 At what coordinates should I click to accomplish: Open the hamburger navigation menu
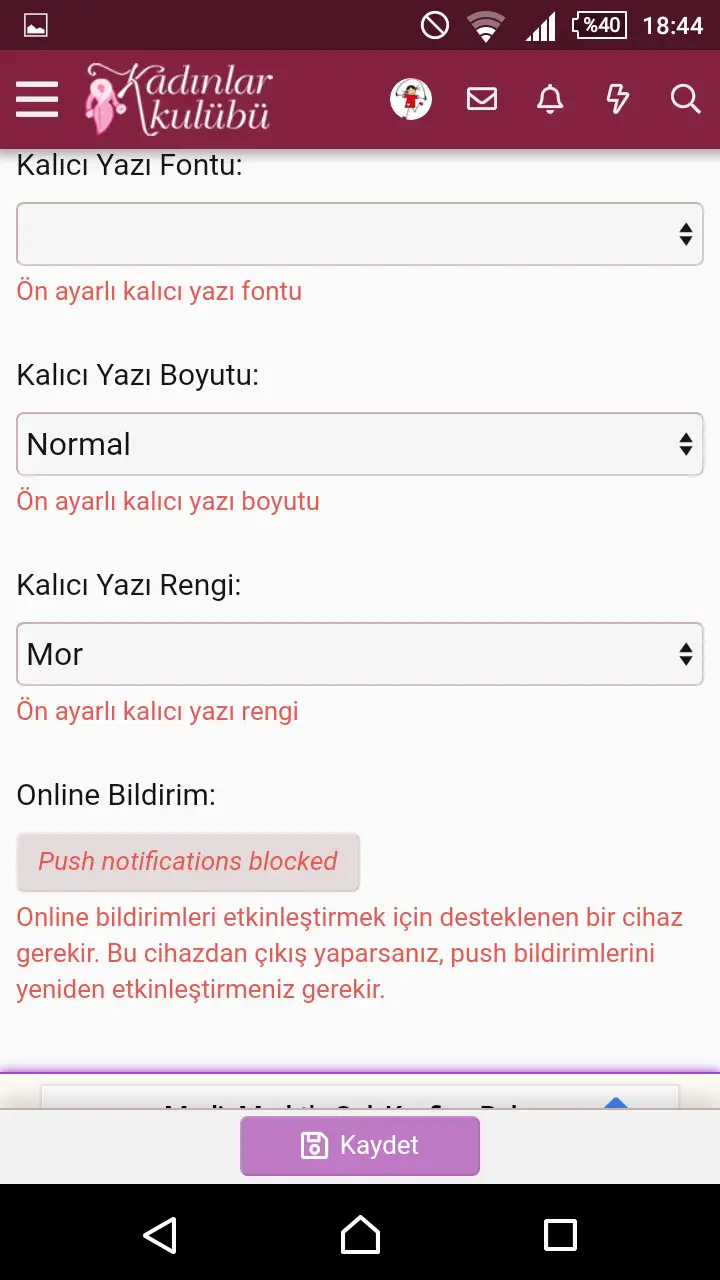tap(37, 99)
